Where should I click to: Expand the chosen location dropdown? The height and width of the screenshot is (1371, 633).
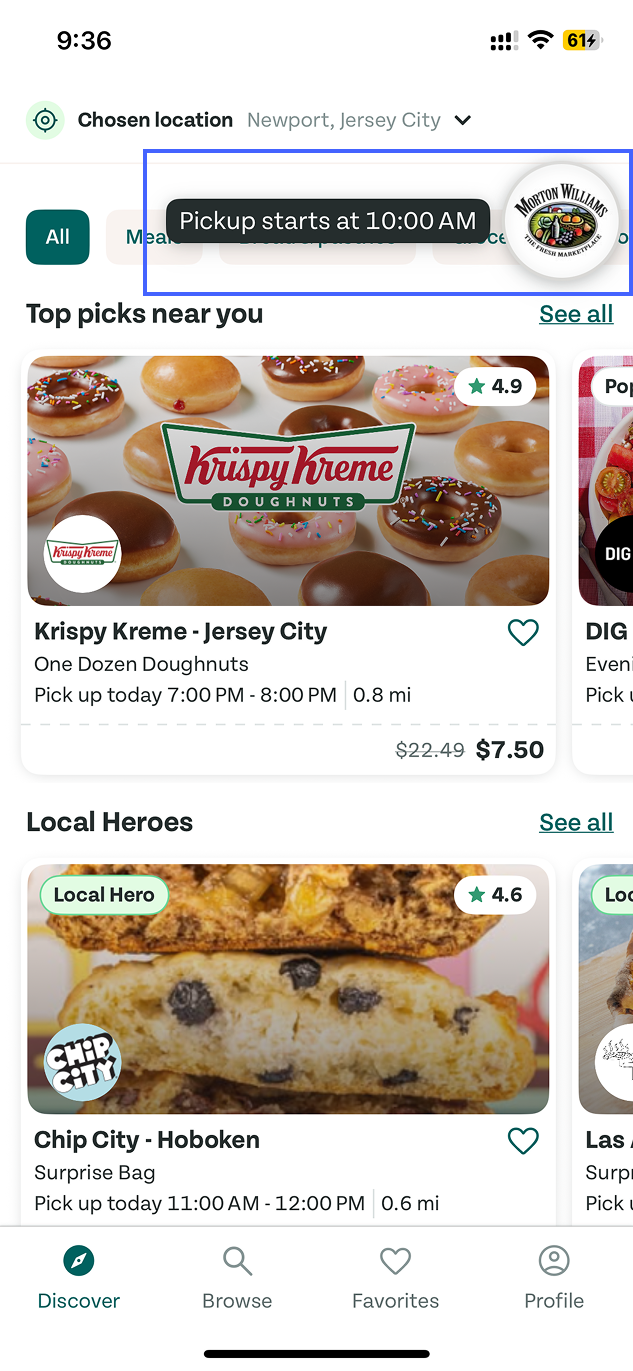pyautogui.click(x=462, y=120)
